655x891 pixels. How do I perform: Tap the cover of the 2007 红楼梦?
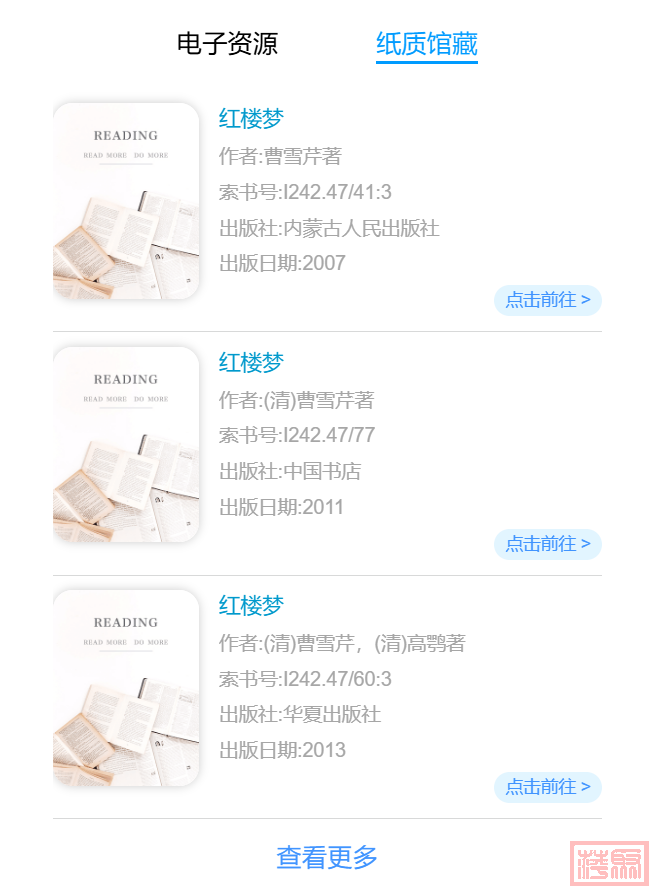pyautogui.click(x=126, y=201)
